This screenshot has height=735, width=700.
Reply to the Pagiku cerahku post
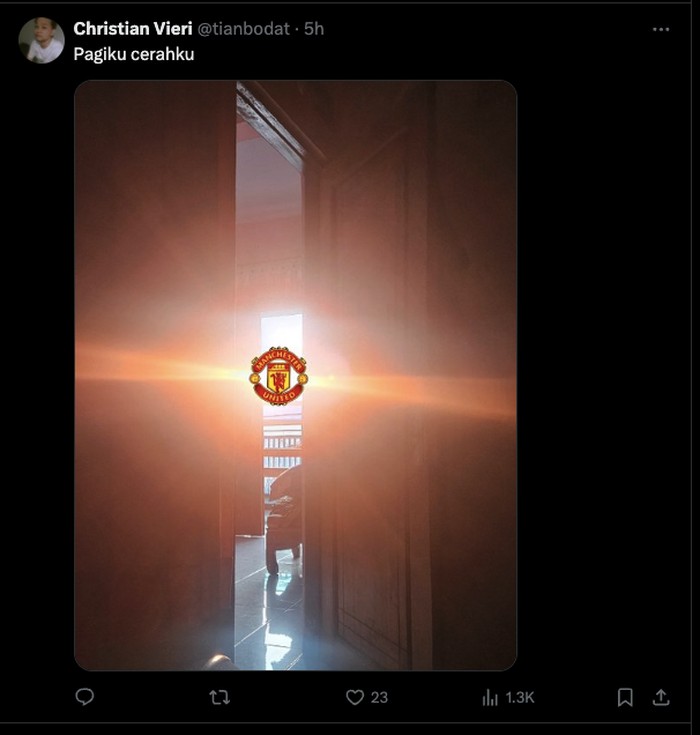pyautogui.click(x=85, y=697)
